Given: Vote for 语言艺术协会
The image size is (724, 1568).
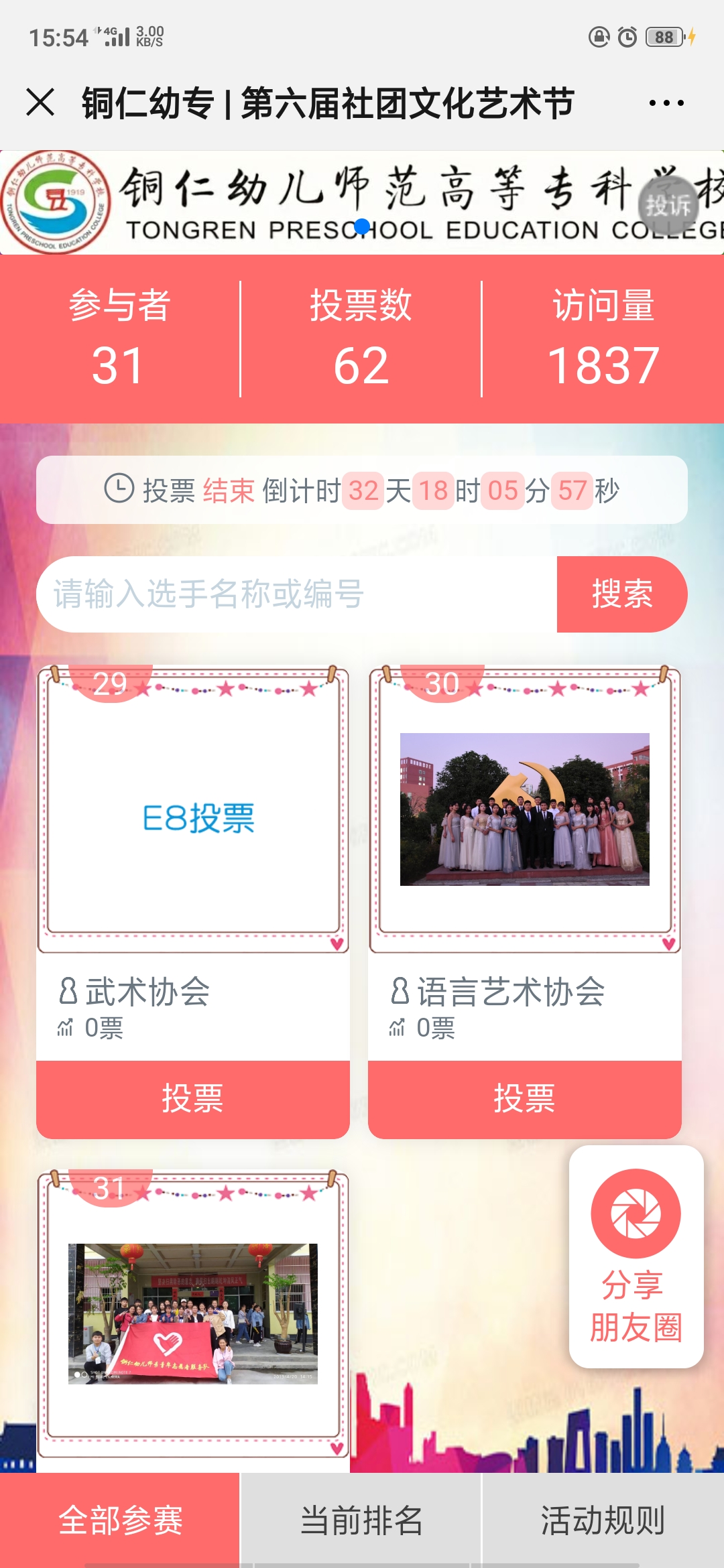Looking at the screenshot, I should [x=525, y=1100].
